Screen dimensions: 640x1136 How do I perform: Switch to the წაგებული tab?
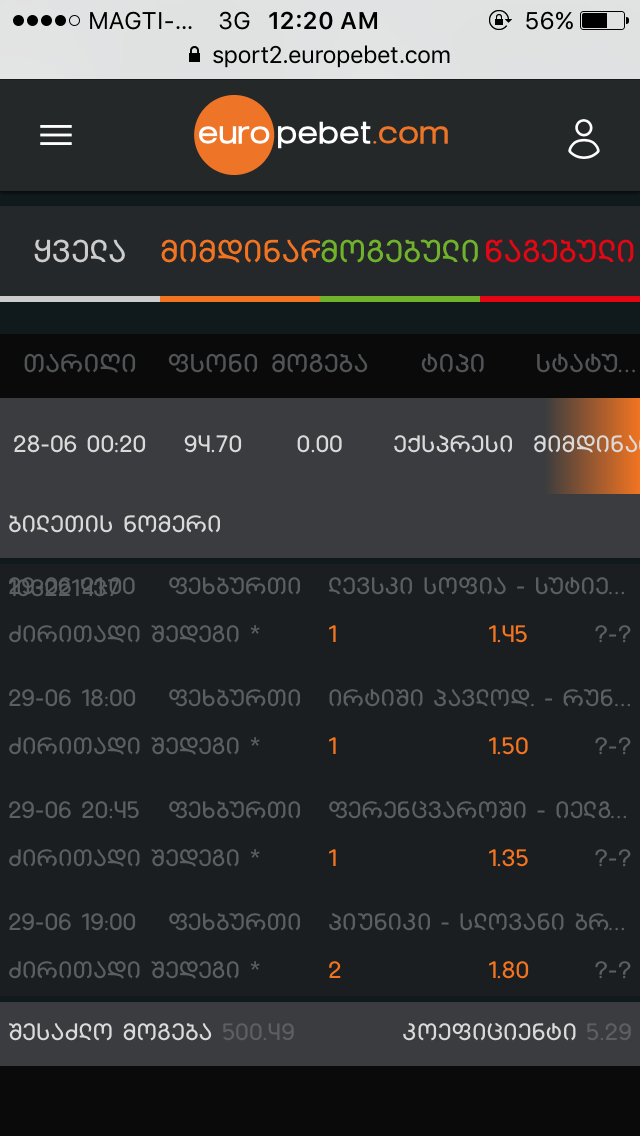click(560, 251)
